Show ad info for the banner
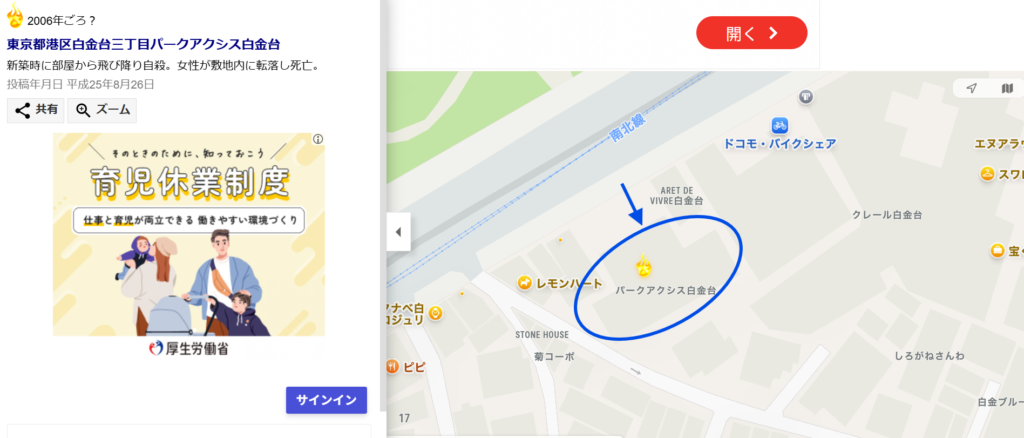This screenshot has height=438, width=1024. pyautogui.click(x=318, y=139)
